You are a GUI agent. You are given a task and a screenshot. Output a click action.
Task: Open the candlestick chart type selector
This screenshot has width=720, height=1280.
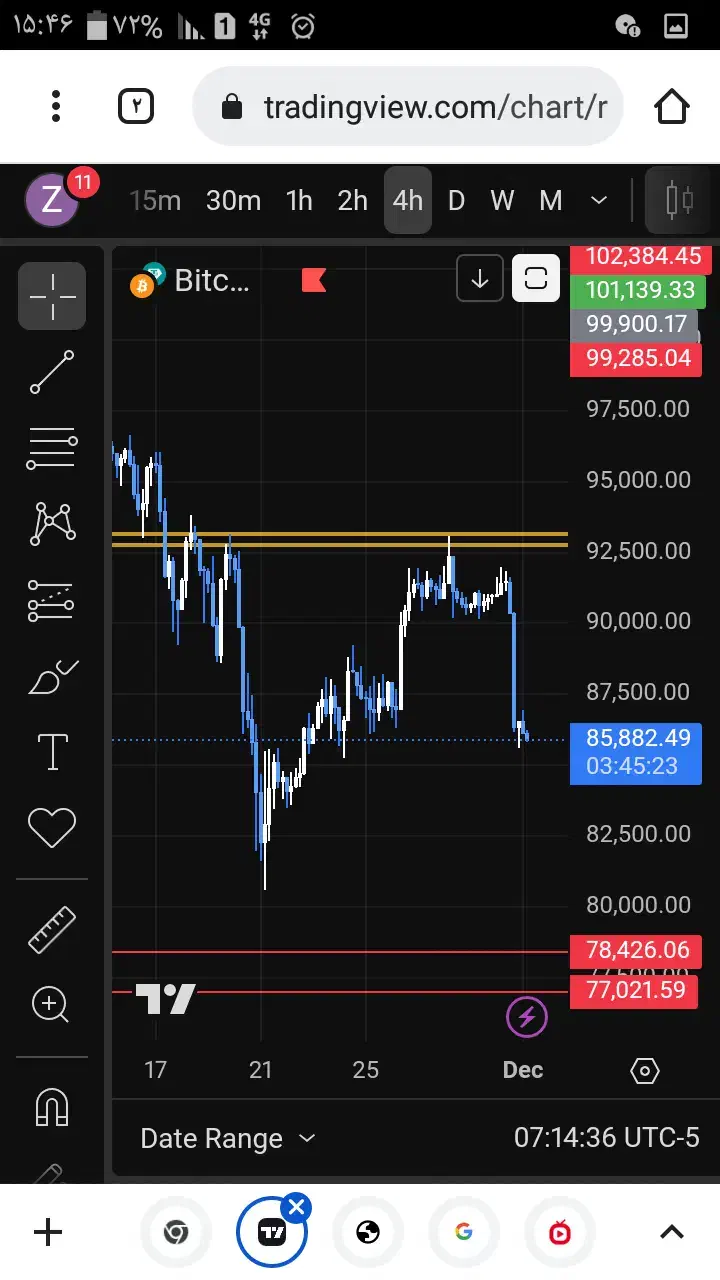click(680, 200)
